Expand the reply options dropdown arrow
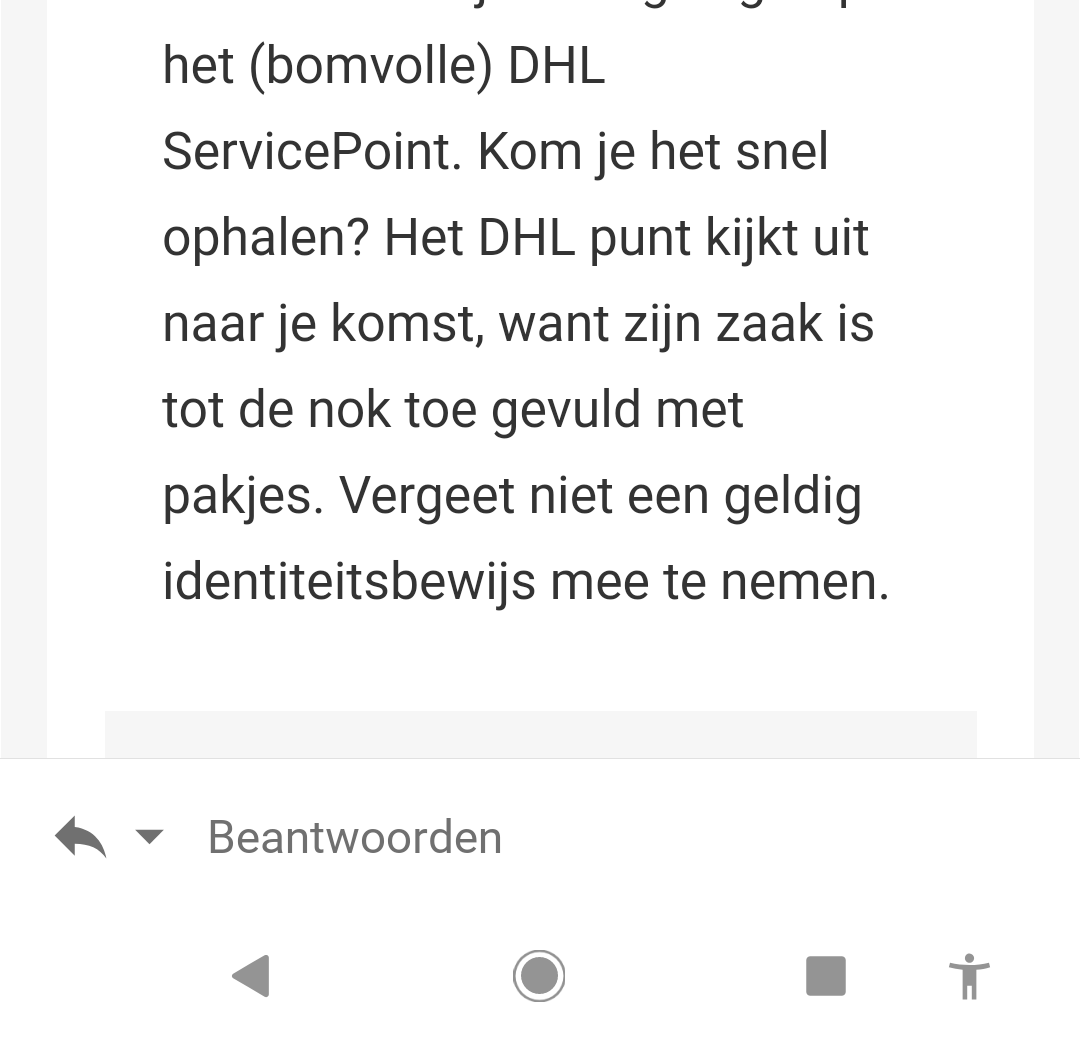The height and width of the screenshot is (1038, 1080). coord(149,837)
